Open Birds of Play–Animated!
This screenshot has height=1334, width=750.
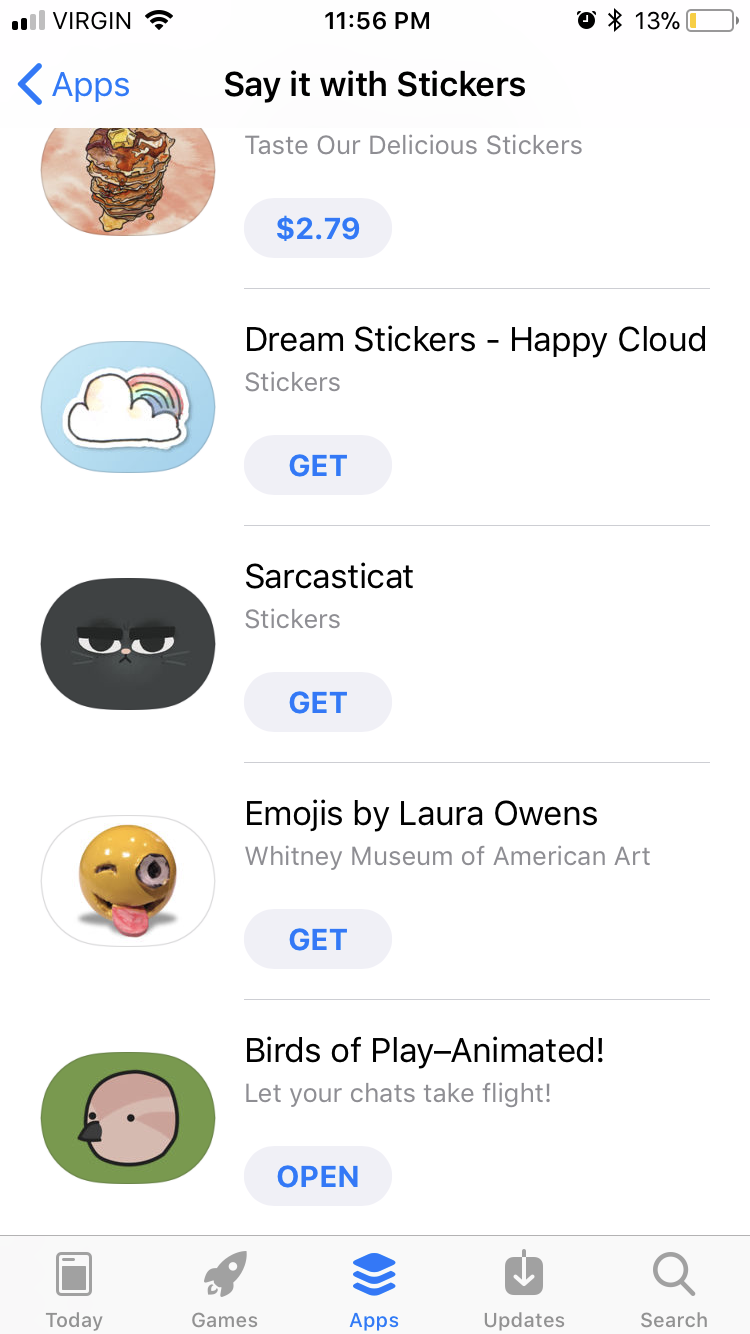coord(318,1176)
